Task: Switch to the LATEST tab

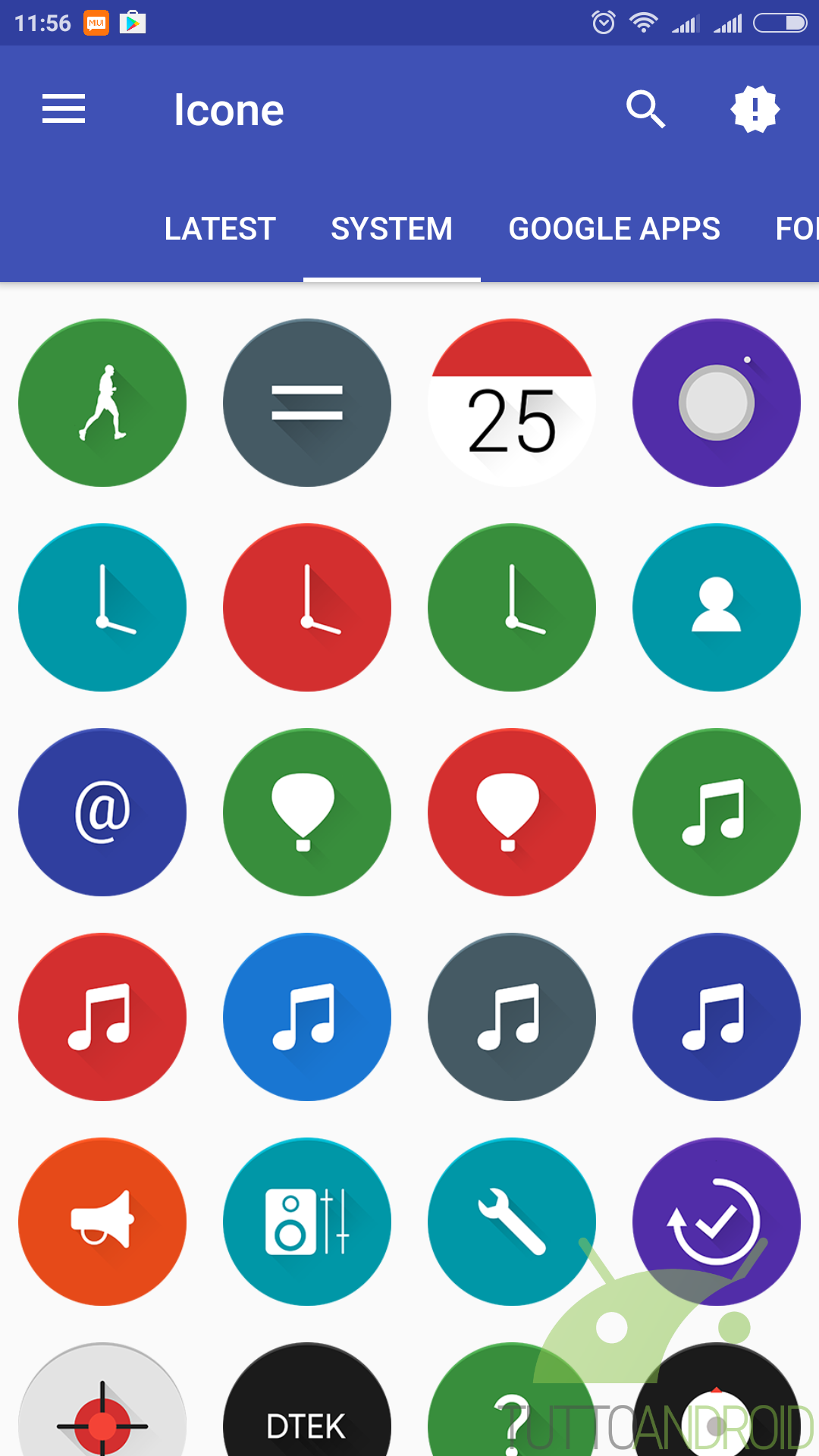Action: 220,229
